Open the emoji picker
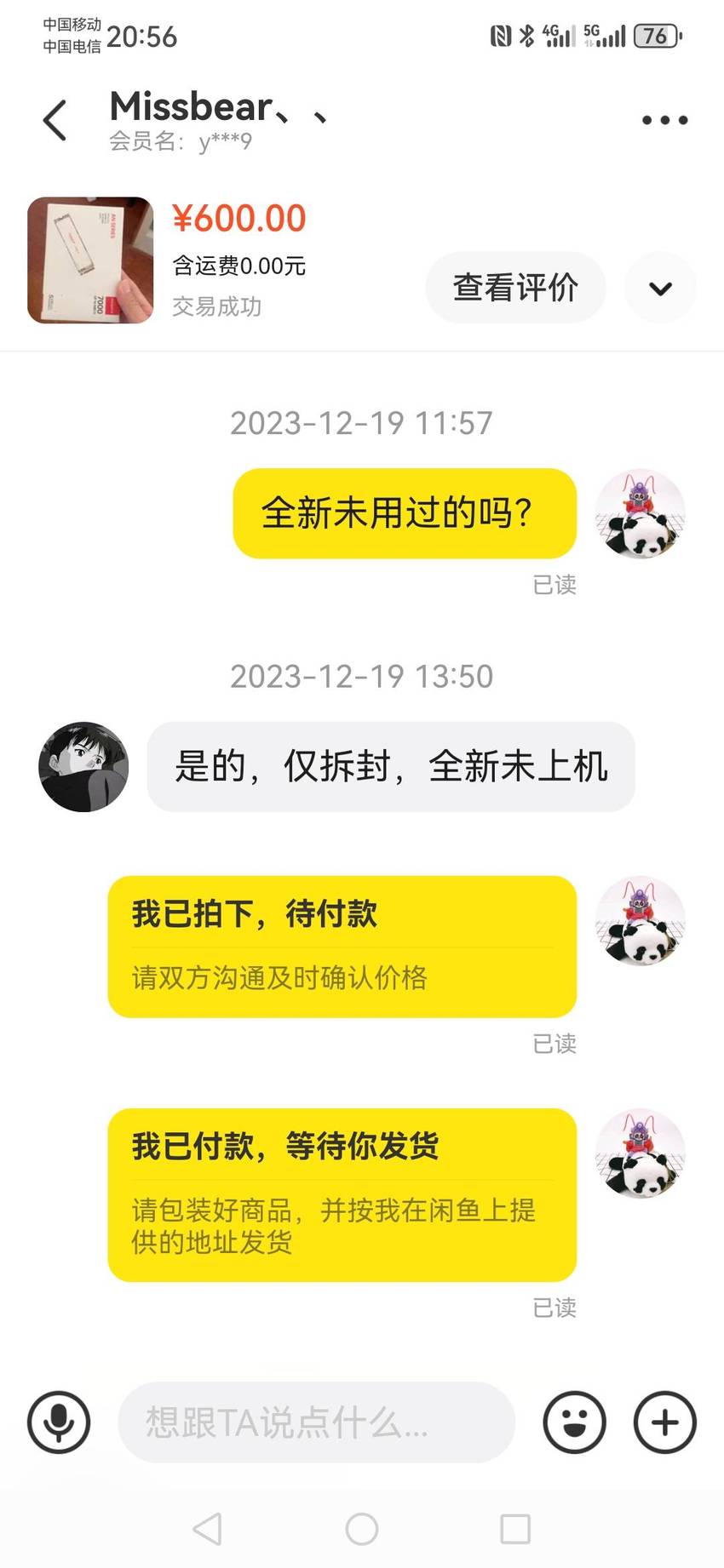The width and height of the screenshot is (724, 1568). point(575,1422)
